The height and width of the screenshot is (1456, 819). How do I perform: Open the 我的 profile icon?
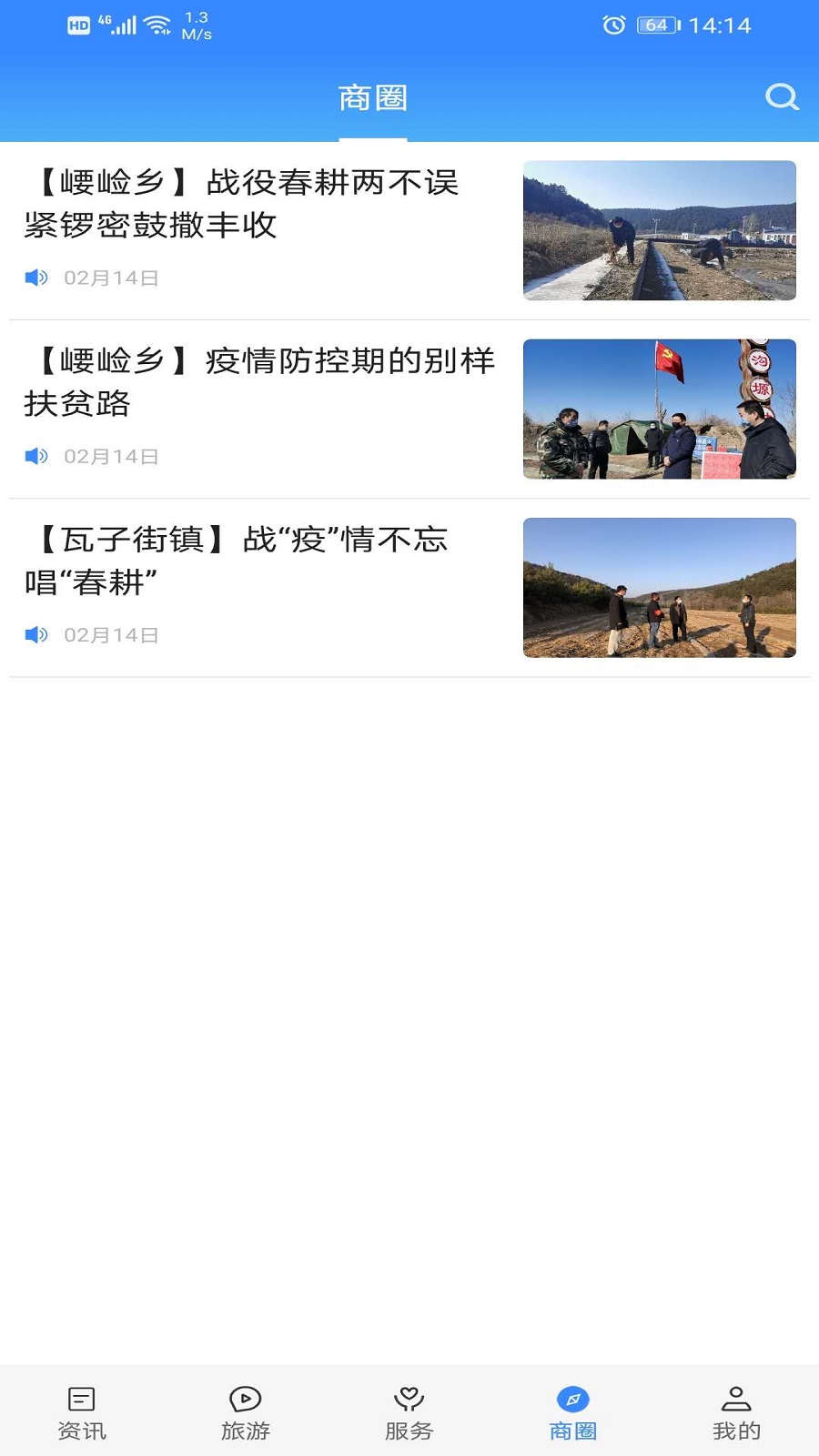(x=736, y=1399)
